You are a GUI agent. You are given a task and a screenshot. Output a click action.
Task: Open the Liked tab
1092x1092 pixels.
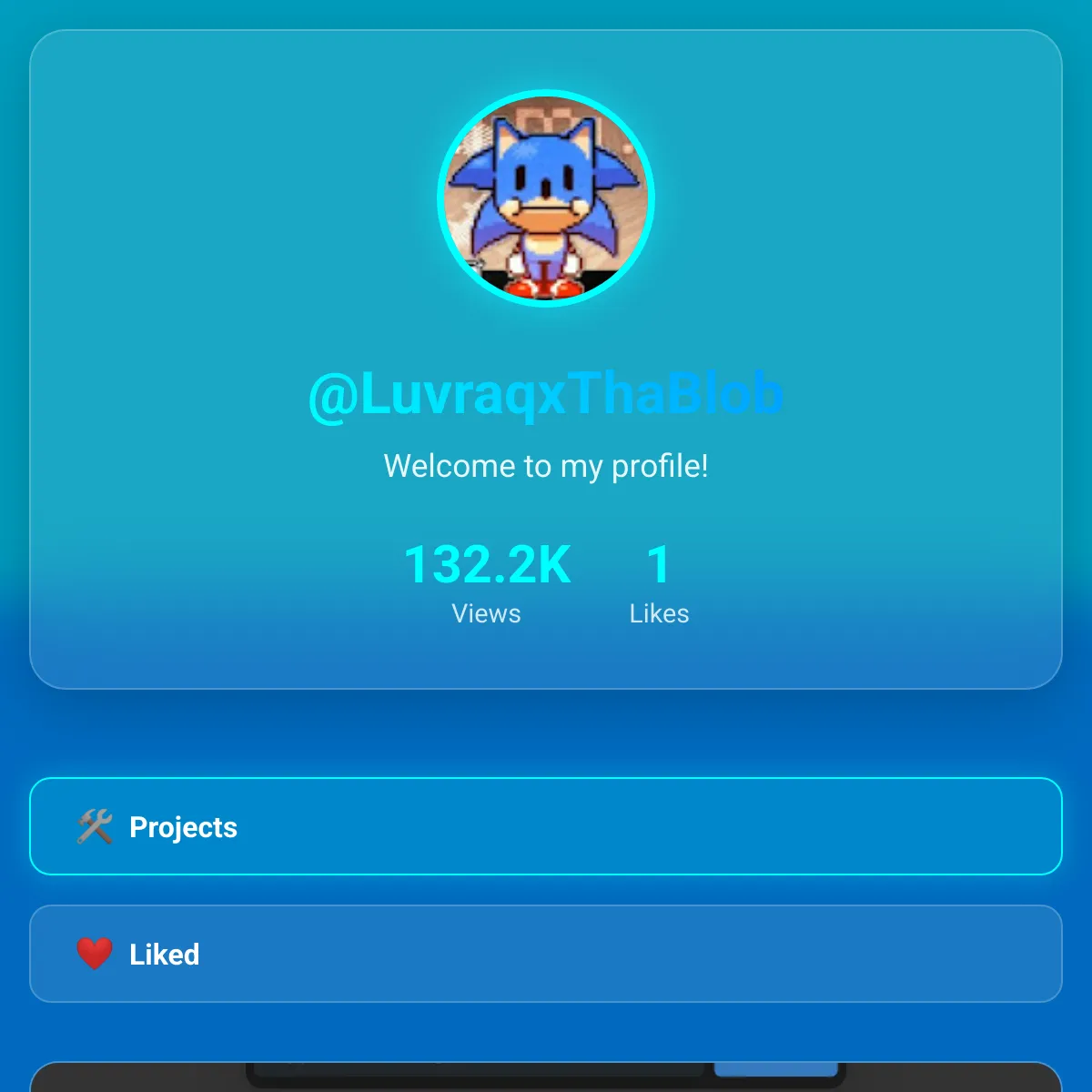[545, 954]
